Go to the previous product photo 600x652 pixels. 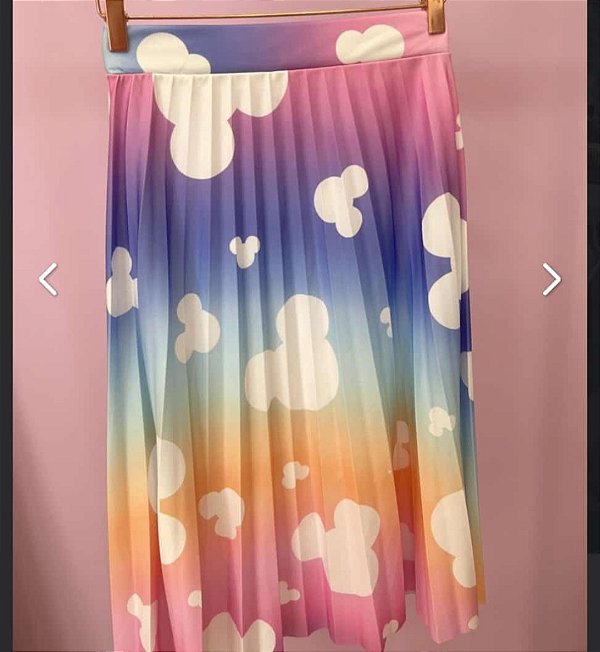(x=48, y=279)
